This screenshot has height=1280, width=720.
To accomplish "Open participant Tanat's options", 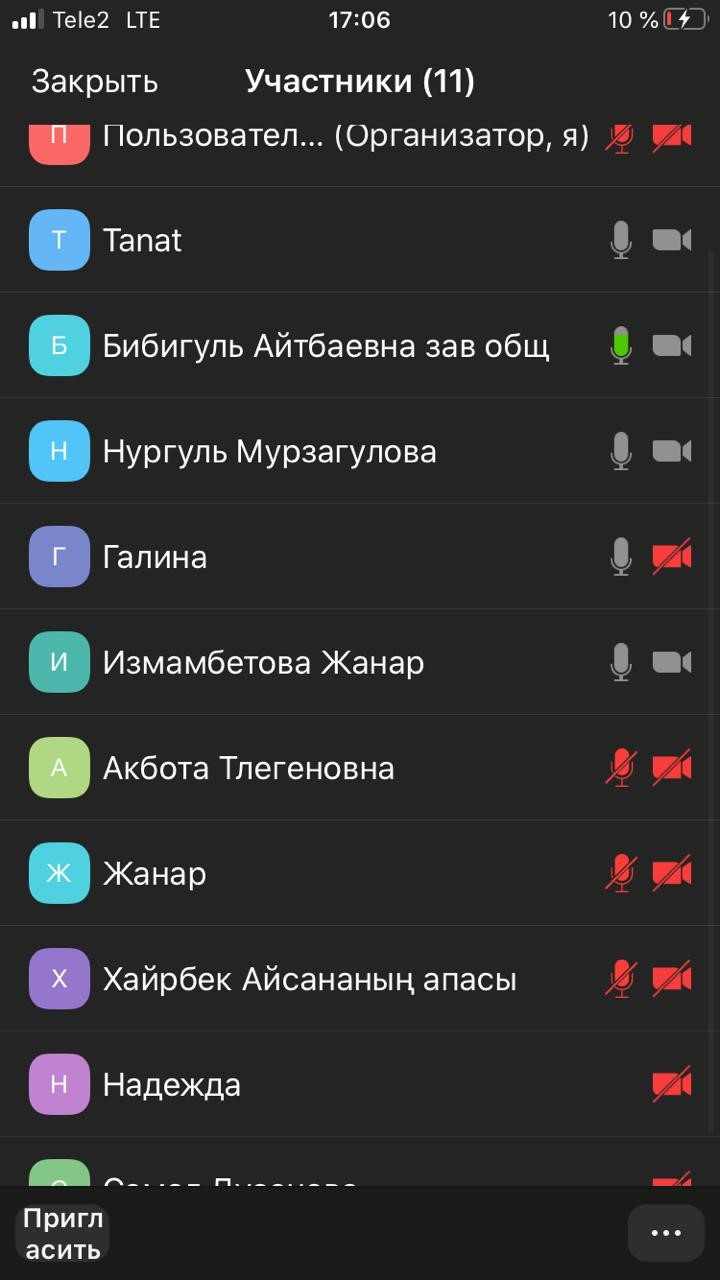I will (360, 240).
